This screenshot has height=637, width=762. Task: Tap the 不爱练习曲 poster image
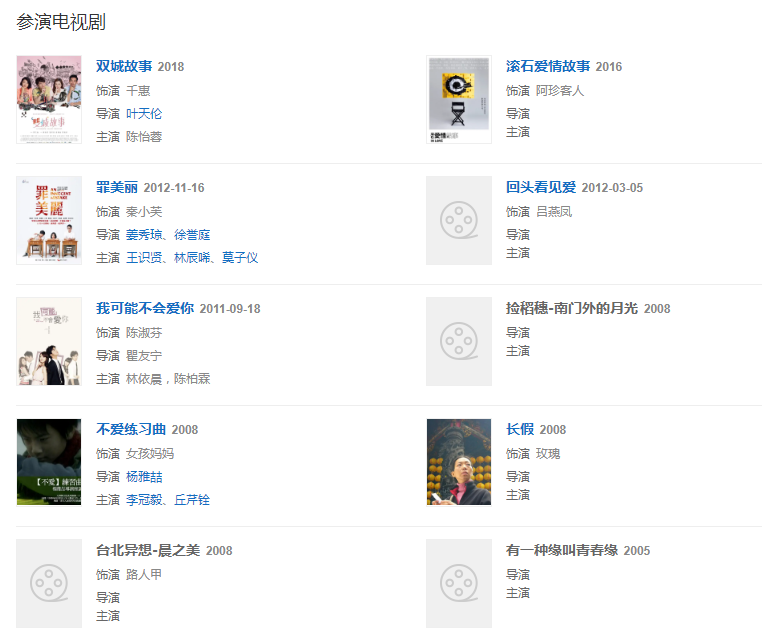(49, 462)
